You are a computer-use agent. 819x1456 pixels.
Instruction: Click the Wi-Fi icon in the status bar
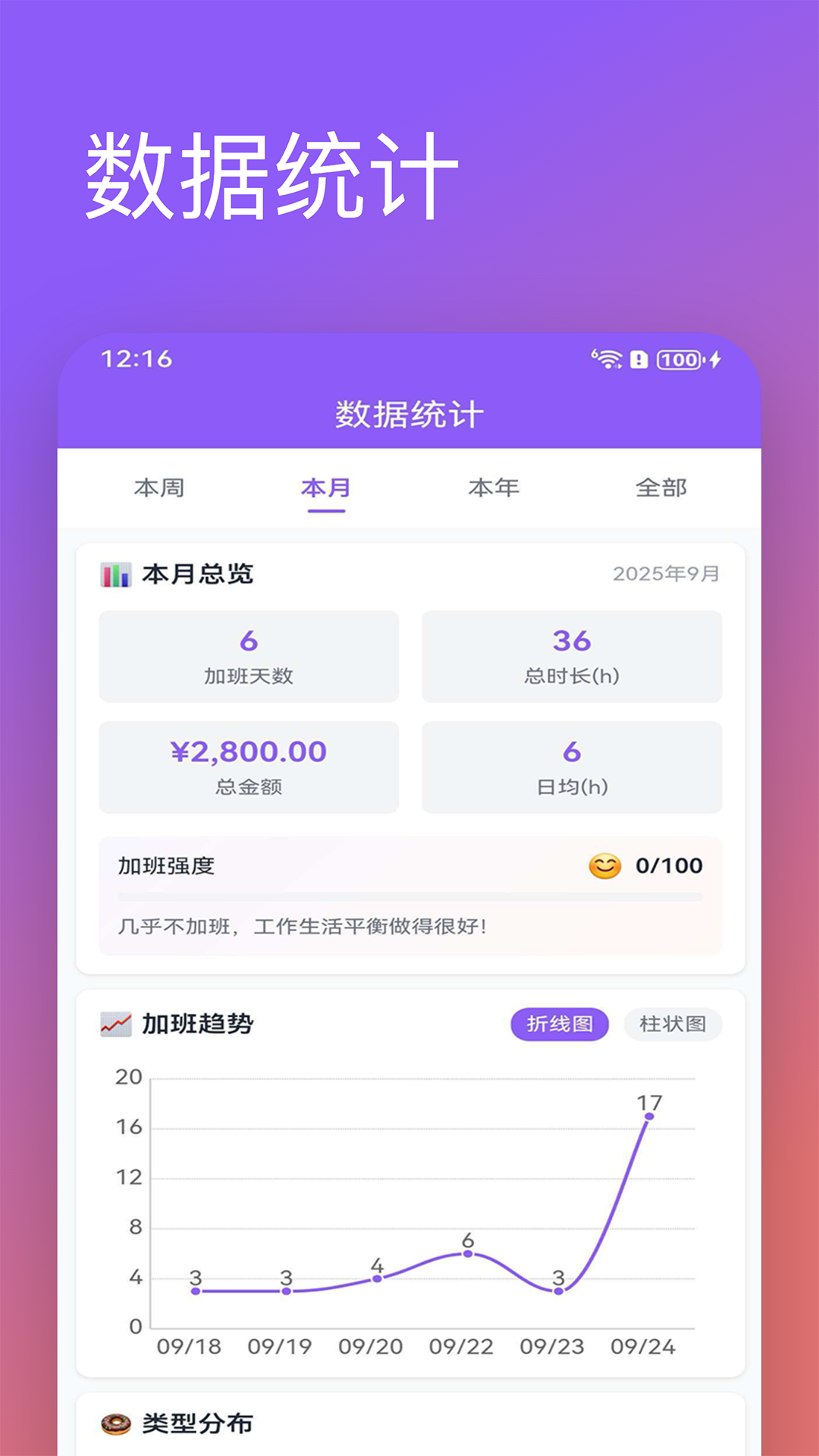tap(607, 361)
